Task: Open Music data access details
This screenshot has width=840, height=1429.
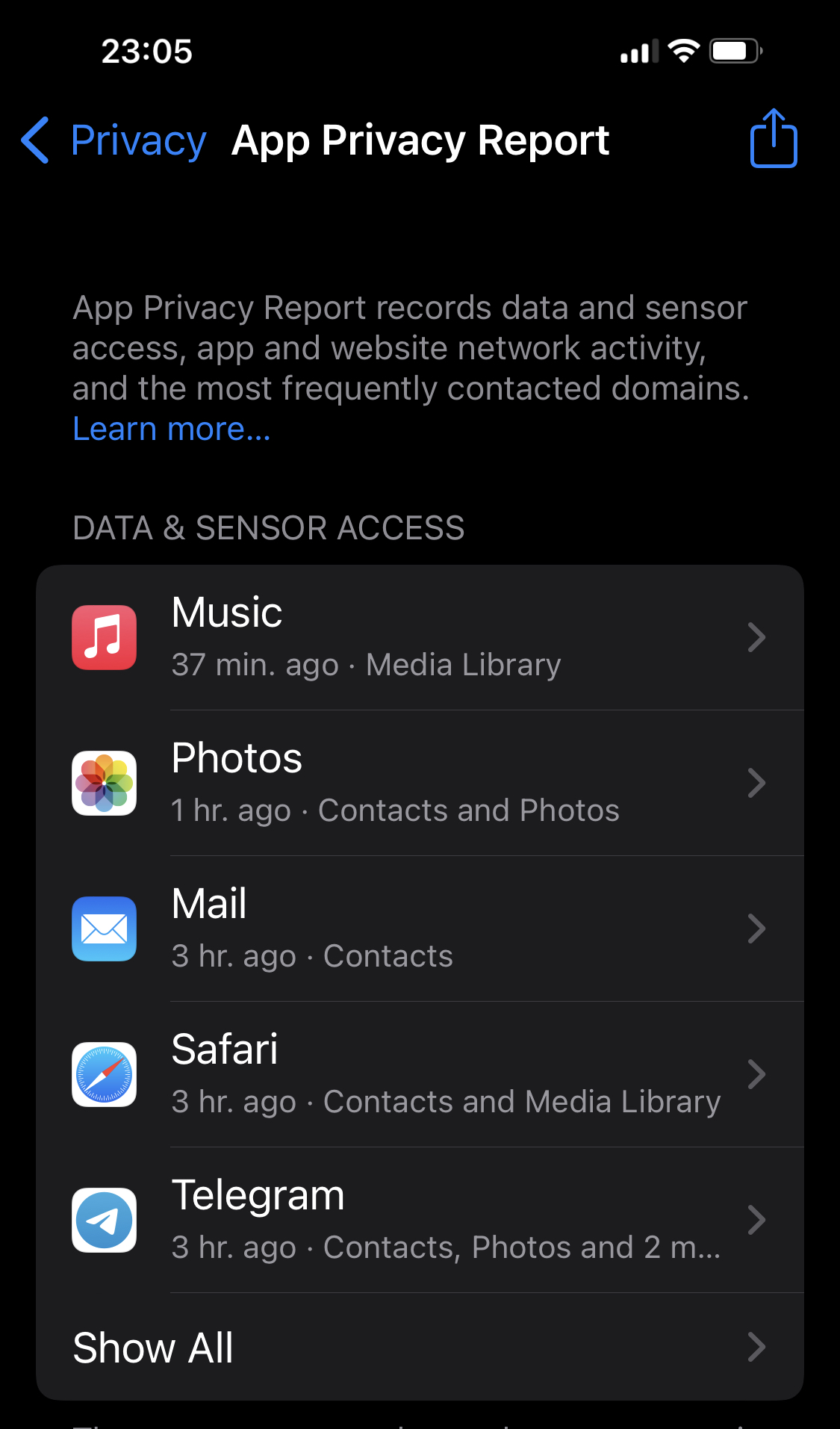Action: point(420,637)
